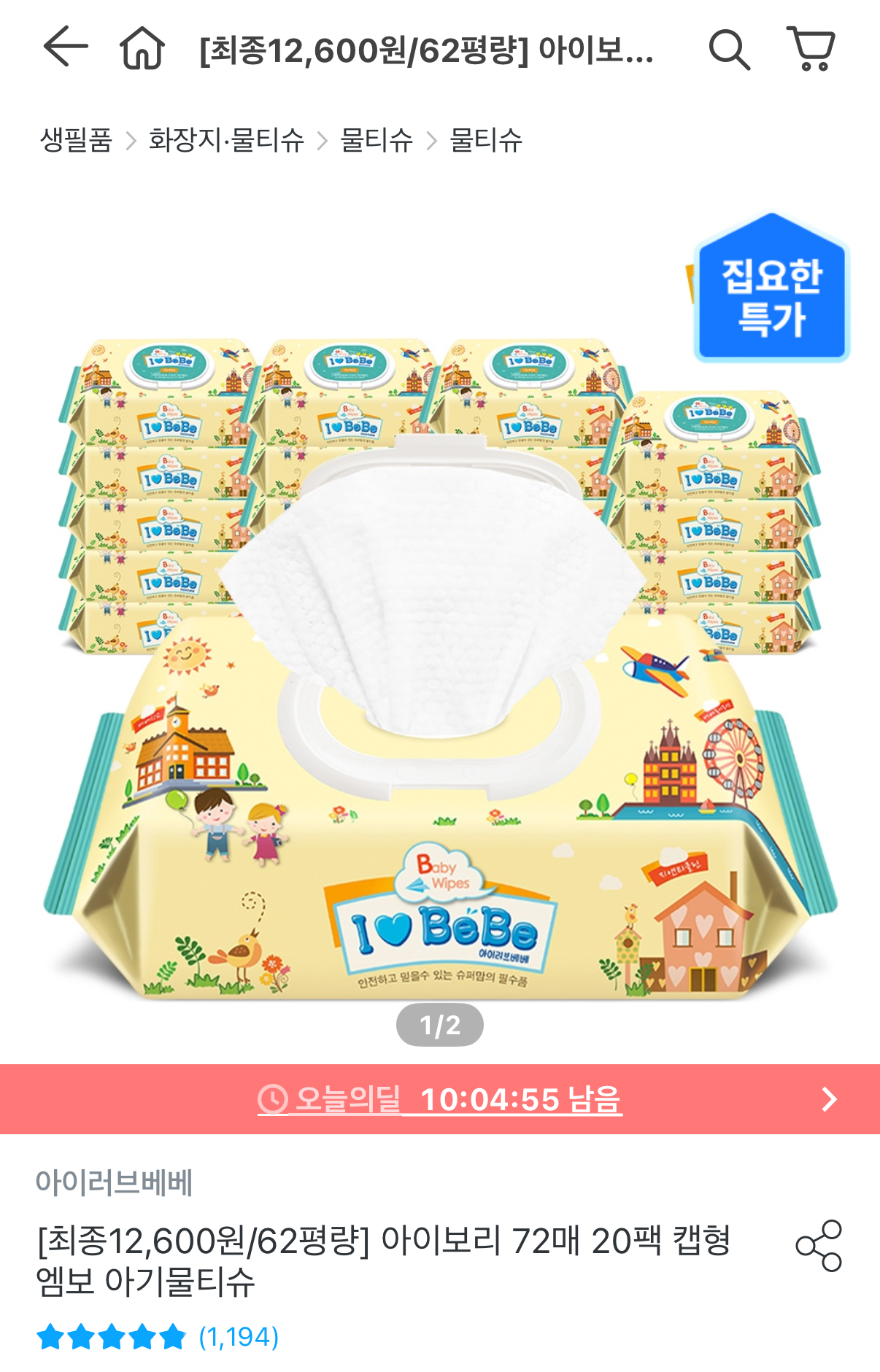Open search with the magnifier icon

click(x=729, y=50)
